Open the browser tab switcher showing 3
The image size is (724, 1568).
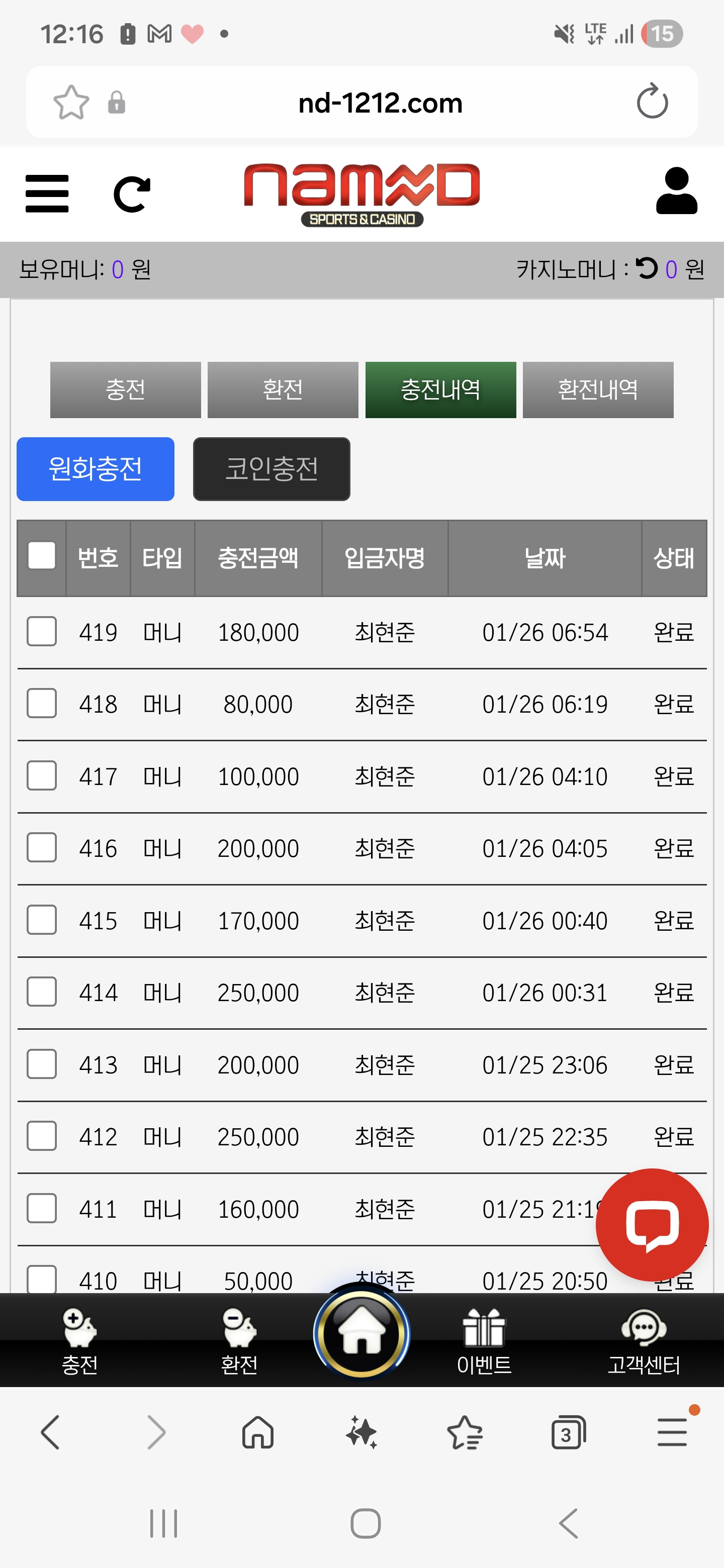tap(569, 1433)
